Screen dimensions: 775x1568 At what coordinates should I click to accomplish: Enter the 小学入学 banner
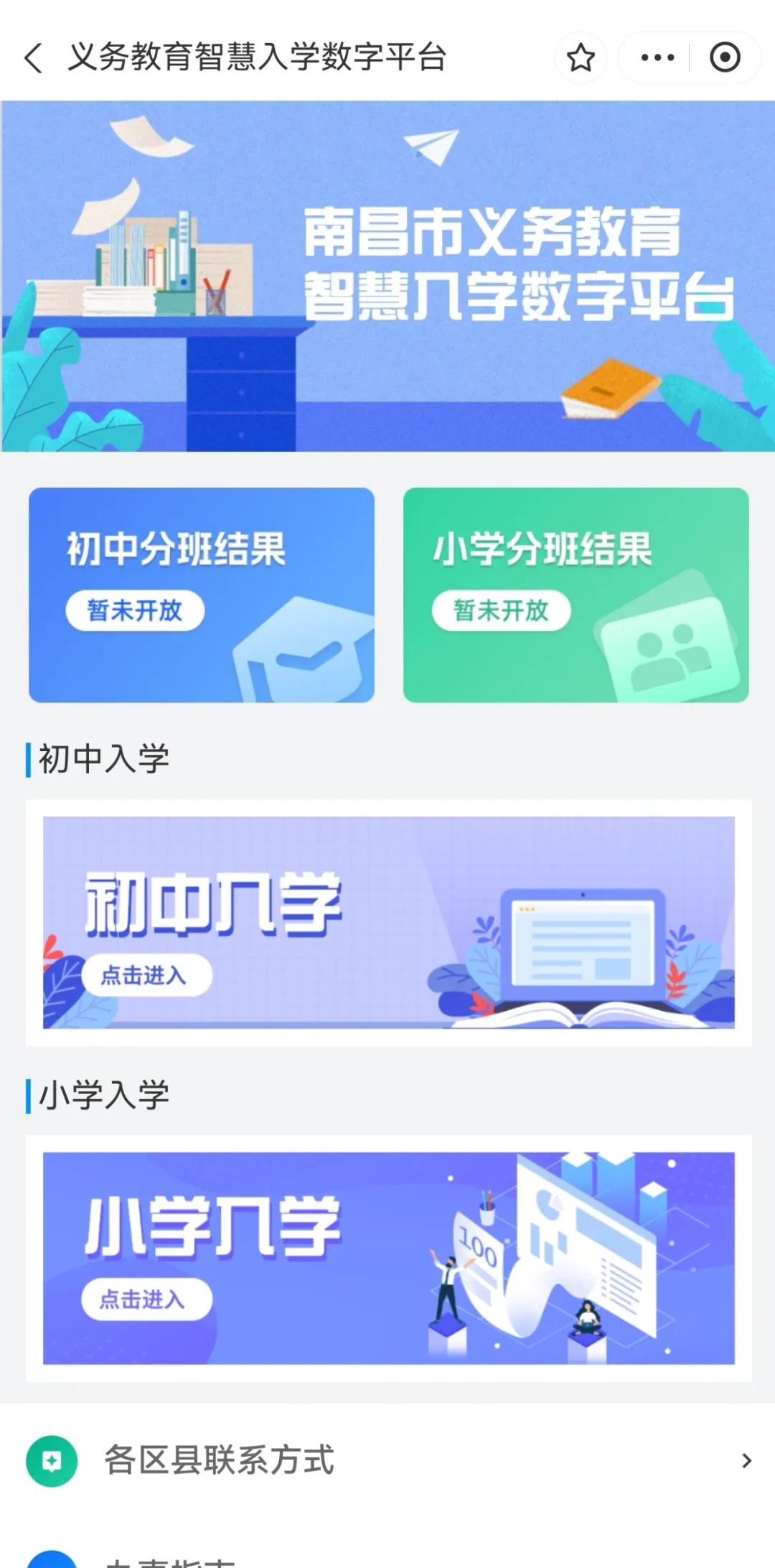[388, 1258]
